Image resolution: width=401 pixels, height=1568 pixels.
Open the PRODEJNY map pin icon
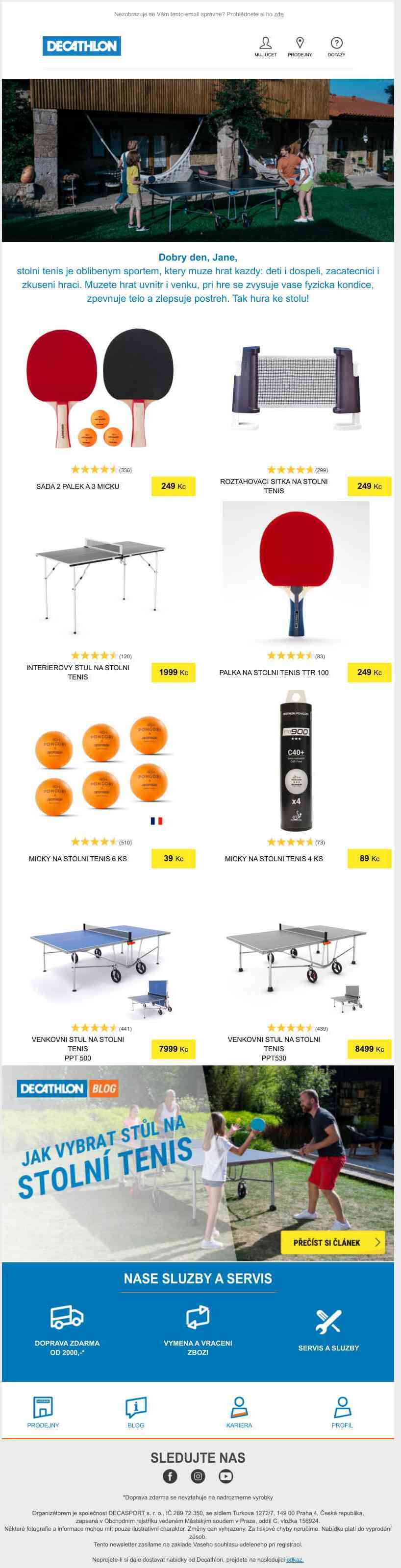pyautogui.click(x=300, y=44)
